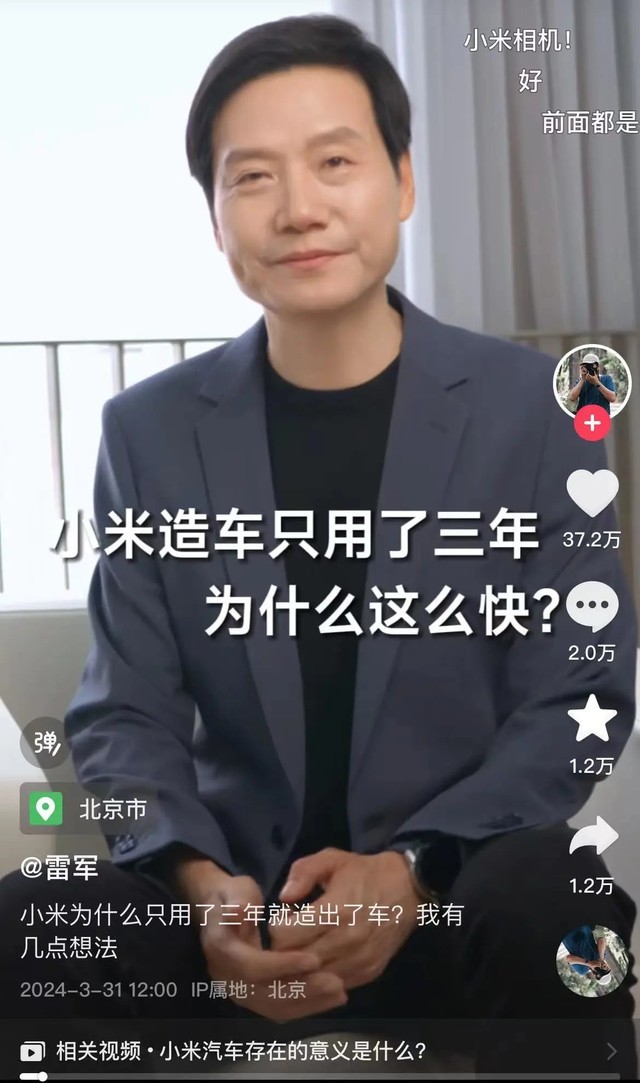
Task: Open the comments with 2.0万 count
Action: (592, 607)
